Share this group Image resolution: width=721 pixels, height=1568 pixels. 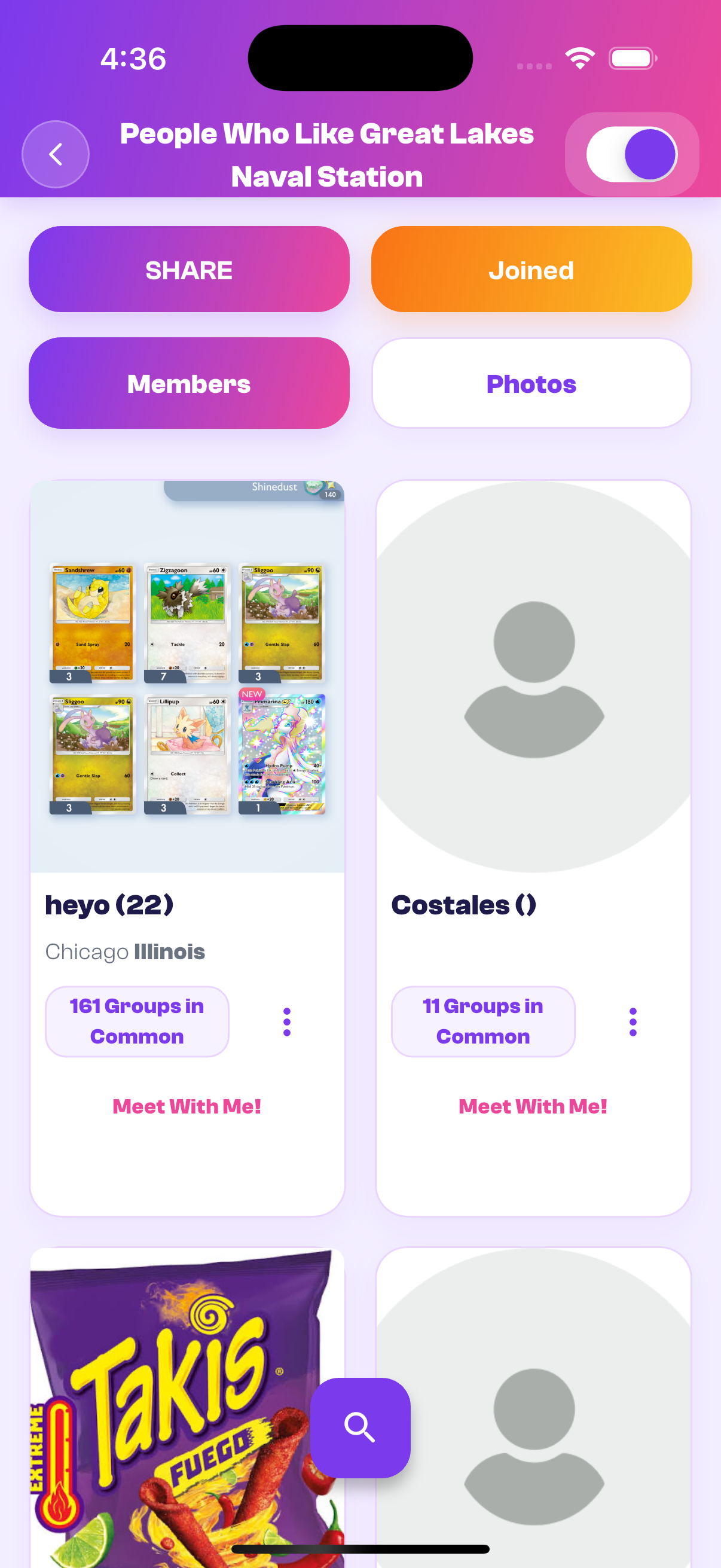tap(188, 270)
